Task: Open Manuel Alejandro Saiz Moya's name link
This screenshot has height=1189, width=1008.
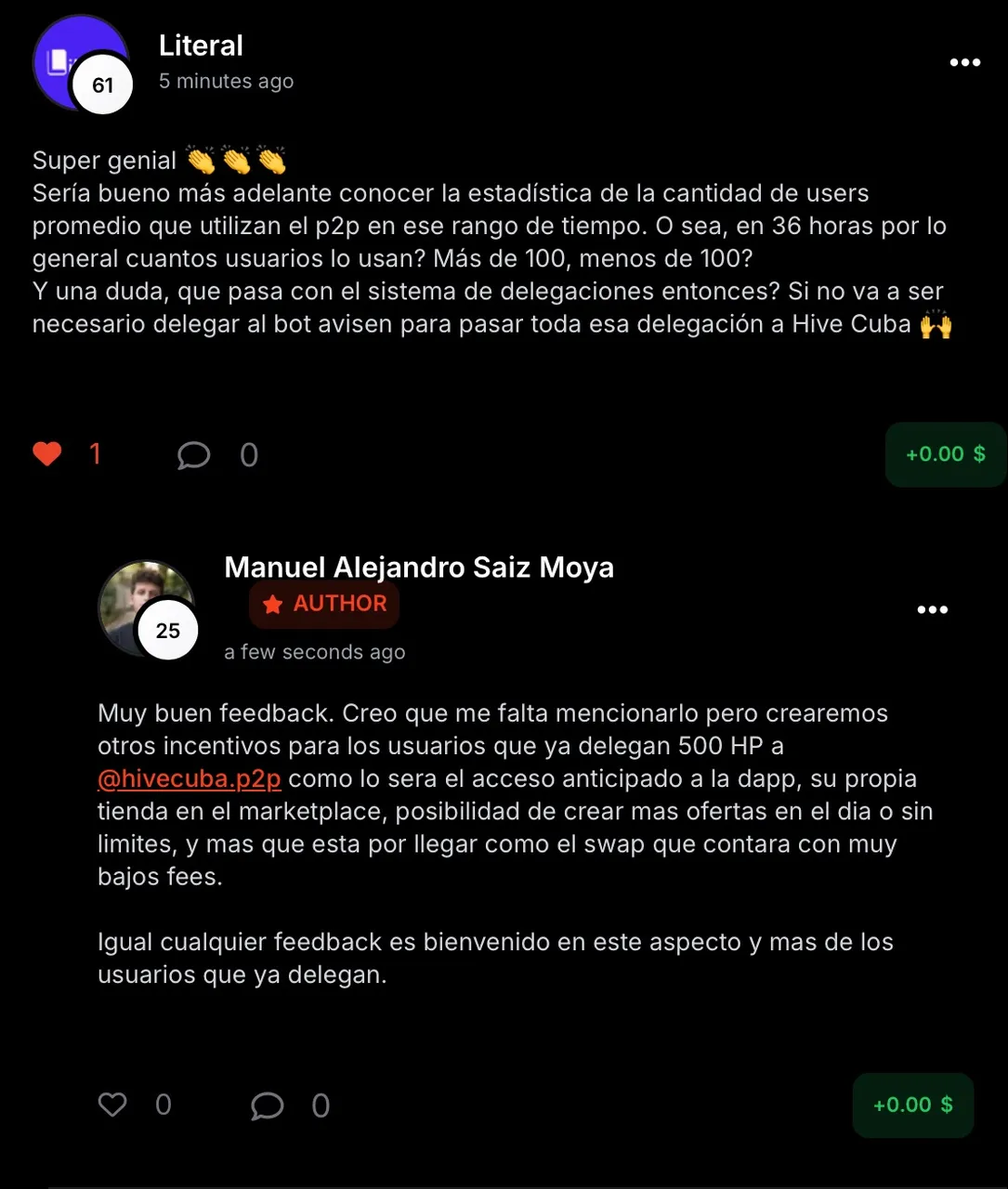Action: click(419, 568)
